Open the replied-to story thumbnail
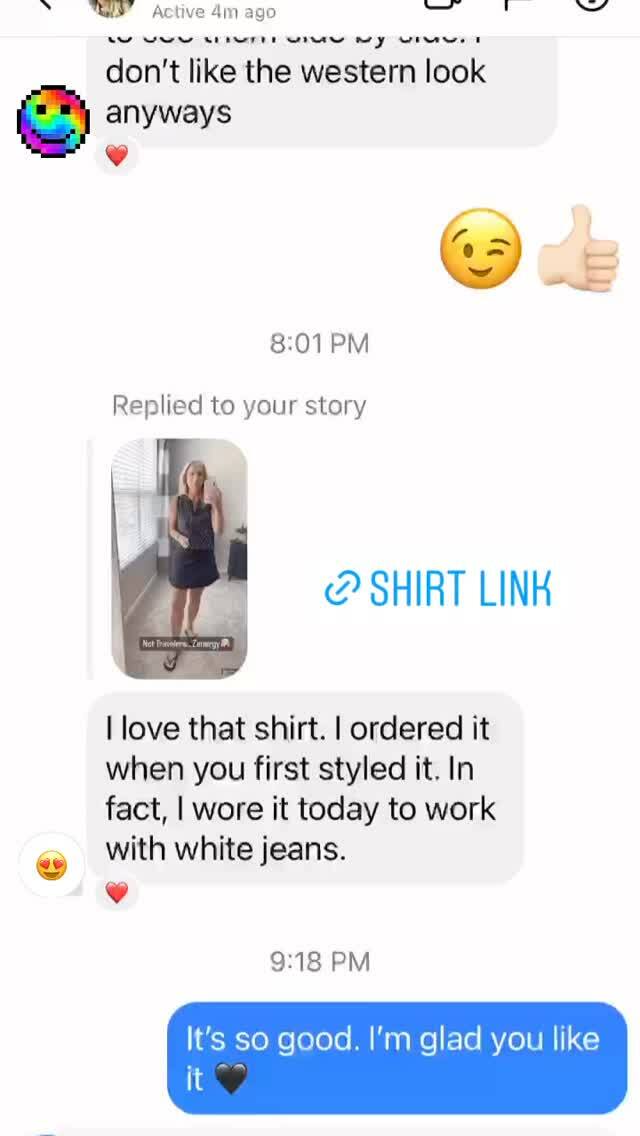Viewport: 640px width, 1136px height. (x=179, y=559)
